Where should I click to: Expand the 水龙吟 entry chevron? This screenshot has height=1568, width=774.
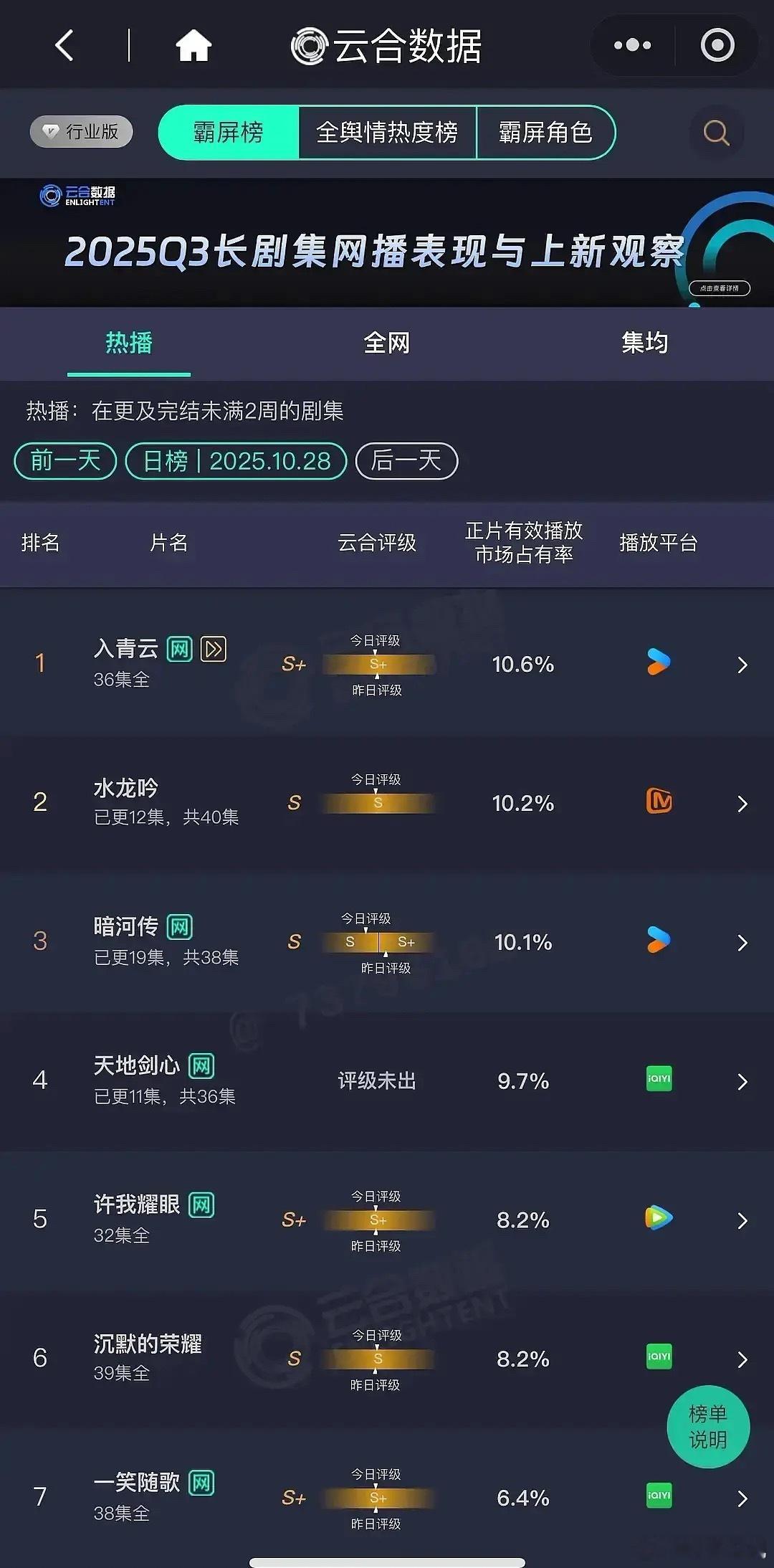742,803
